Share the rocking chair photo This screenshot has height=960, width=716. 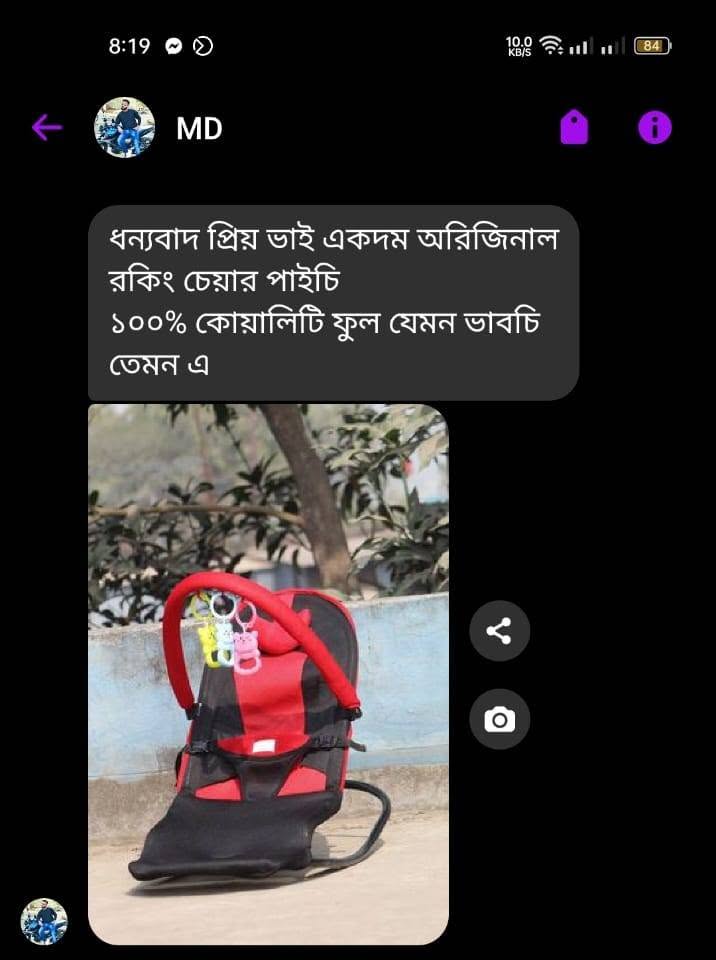click(x=499, y=631)
